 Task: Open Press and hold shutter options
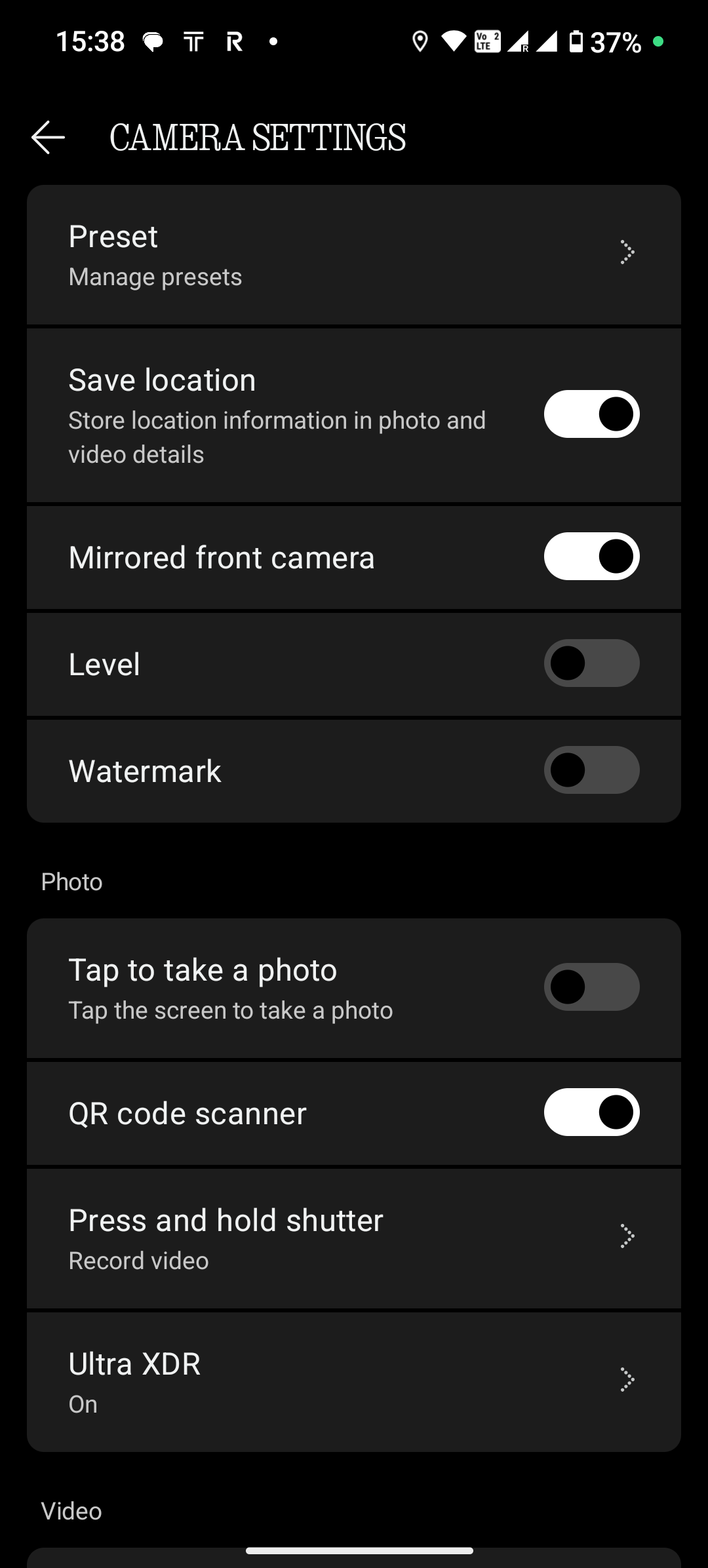point(354,1238)
